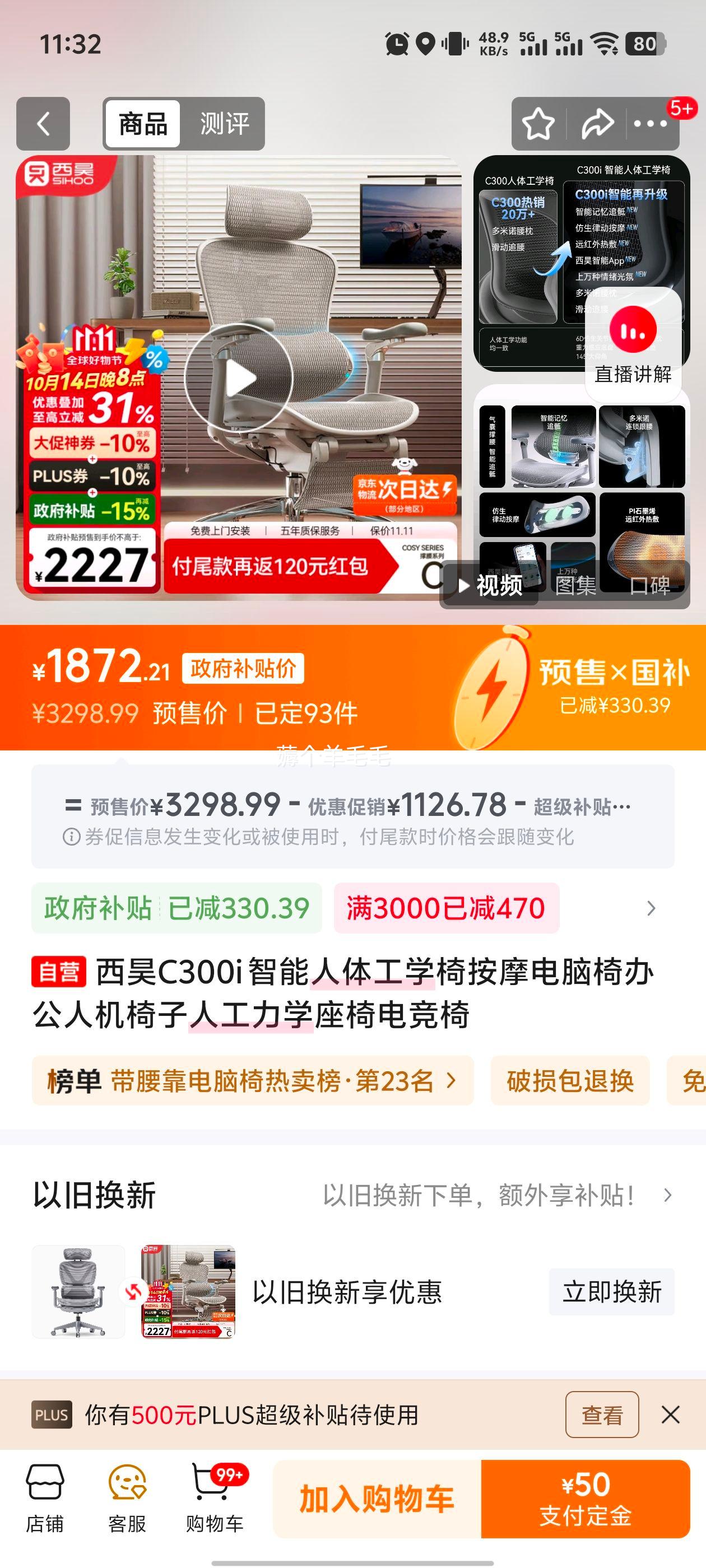View the 满3000已减470 promotion

(x=446, y=908)
